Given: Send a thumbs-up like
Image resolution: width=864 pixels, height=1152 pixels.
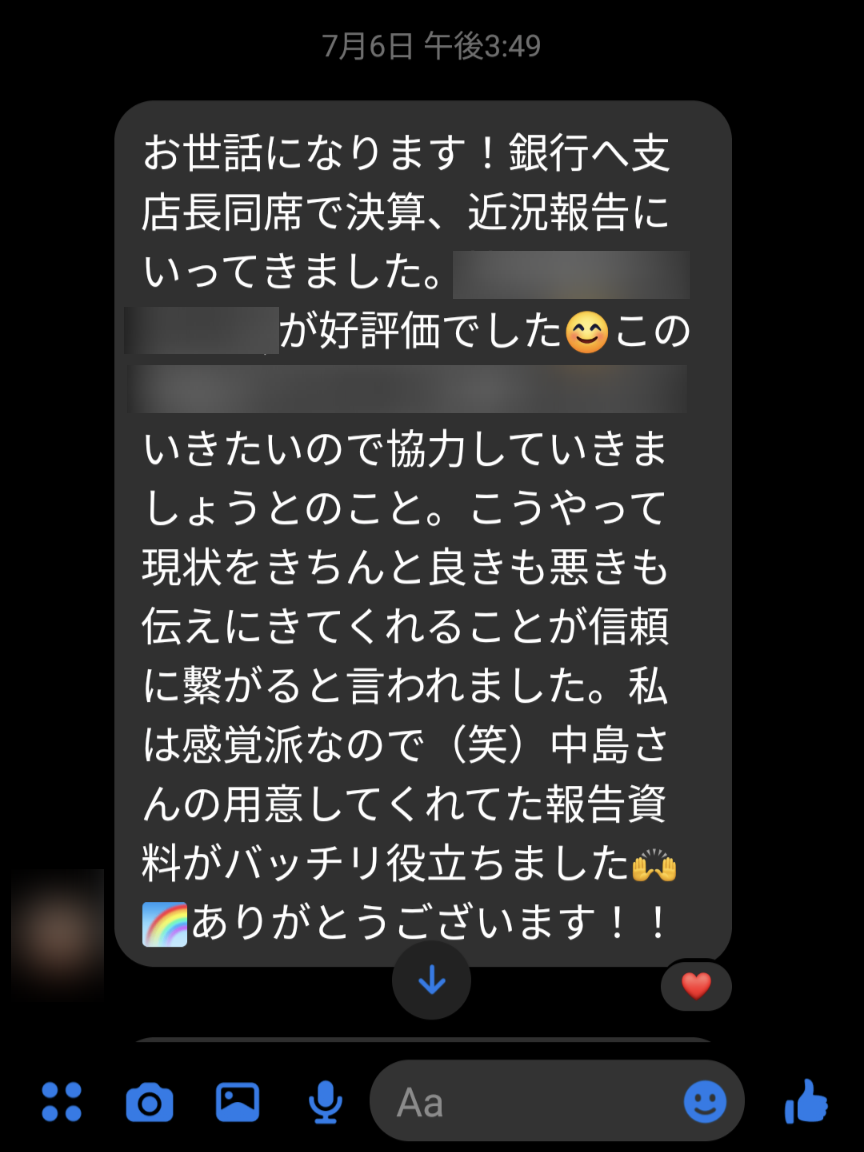Looking at the screenshot, I should [x=806, y=1102].
